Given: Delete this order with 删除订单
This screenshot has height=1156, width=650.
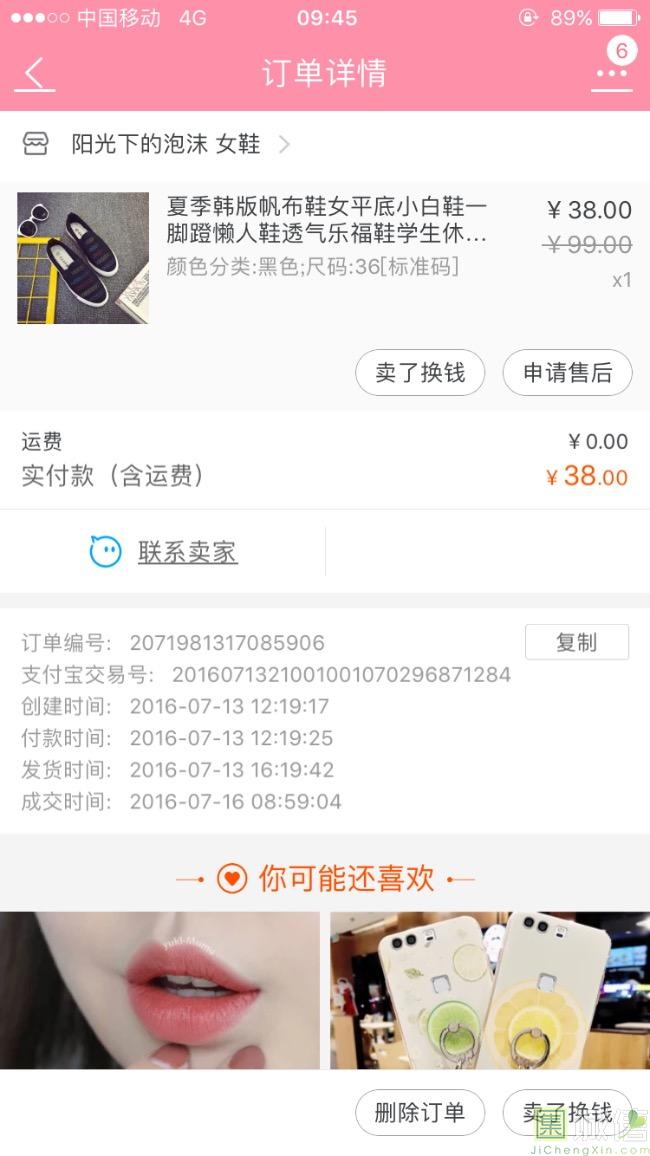Looking at the screenshot, I should pyautogui.click(x=420, y=1113).
